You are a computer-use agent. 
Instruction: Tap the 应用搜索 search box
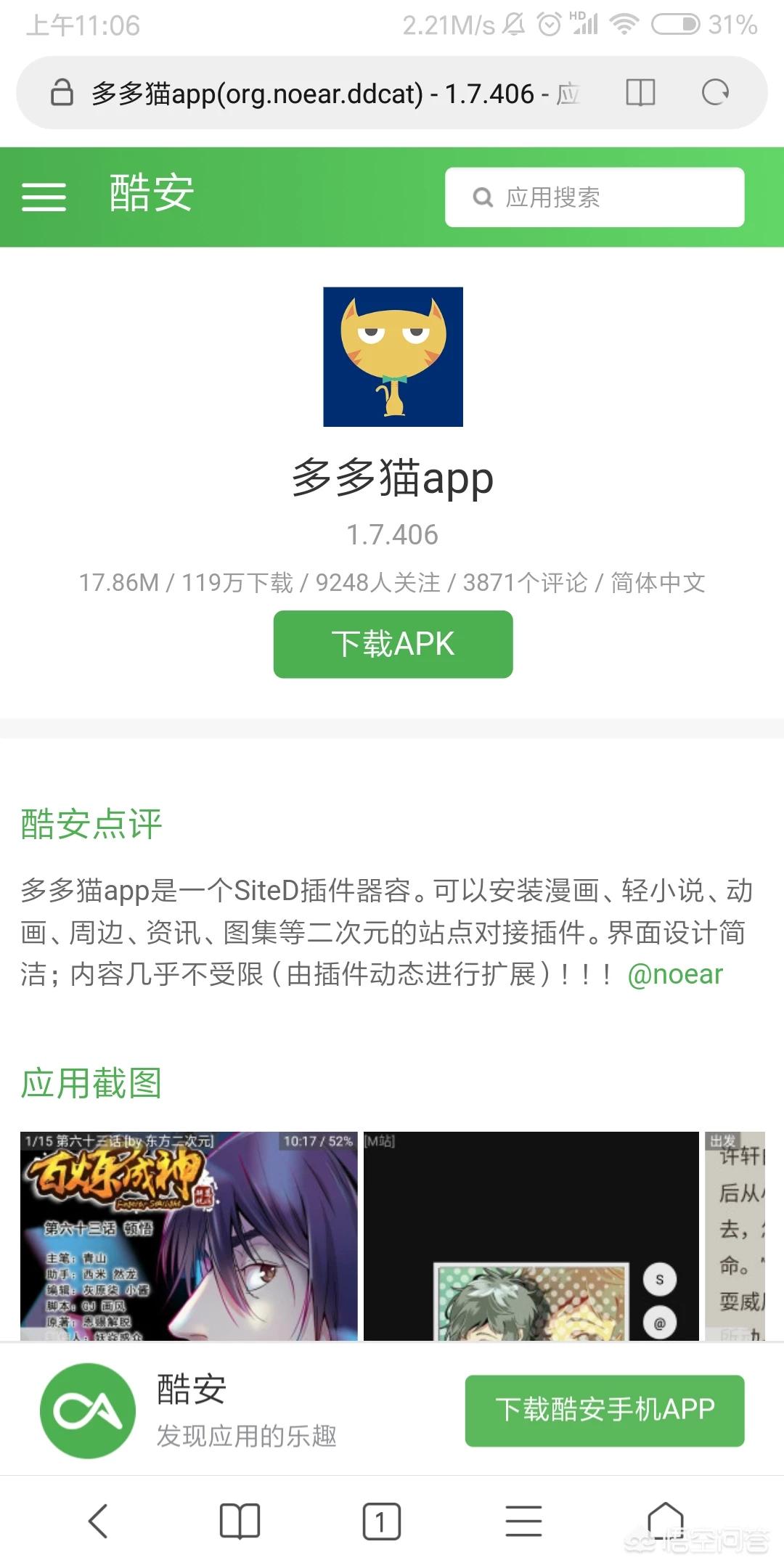[595, 197]
